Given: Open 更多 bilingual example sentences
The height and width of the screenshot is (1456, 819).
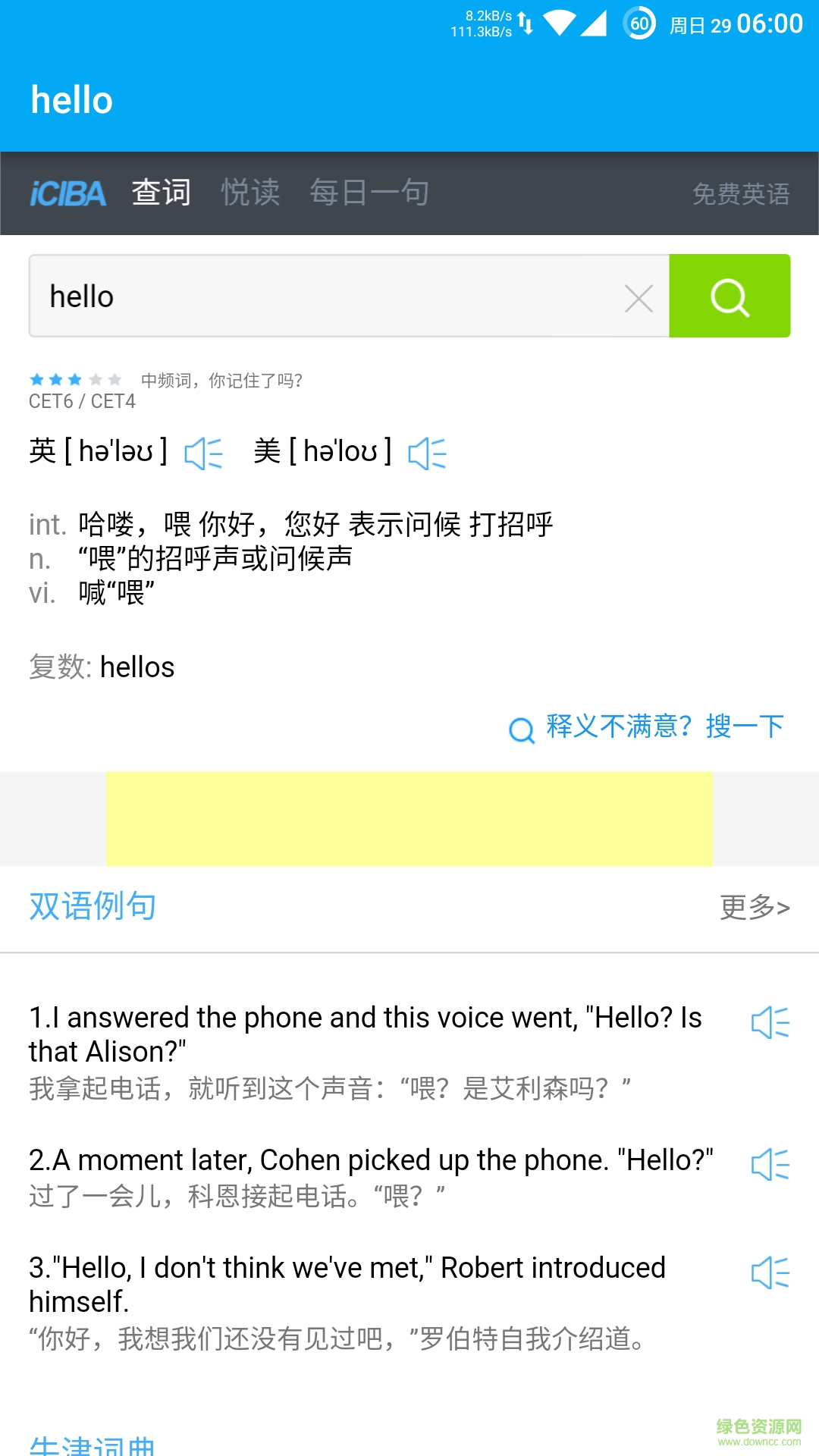Looking at the screenshot, I should coord(755,907).
